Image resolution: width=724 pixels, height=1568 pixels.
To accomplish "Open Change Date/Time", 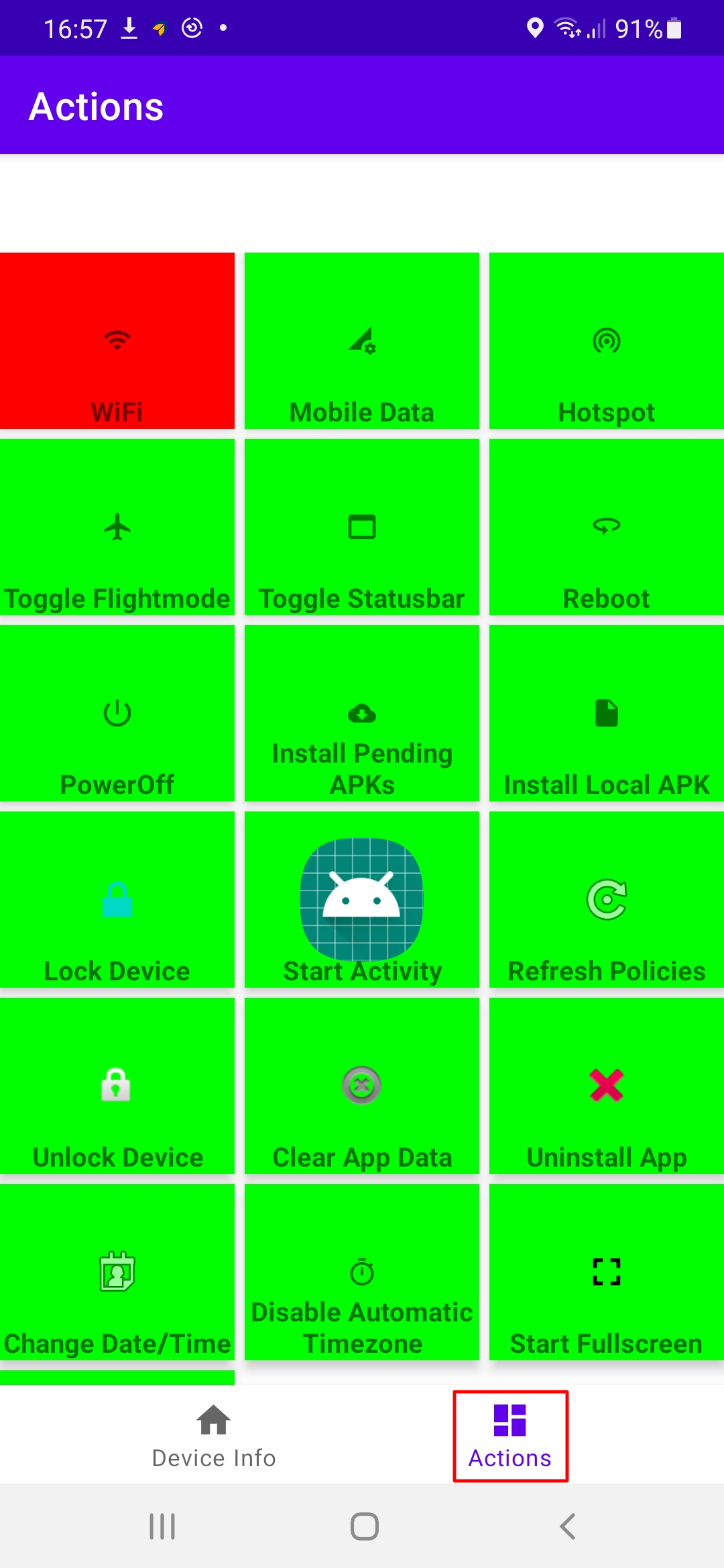I will point(117,1272).
